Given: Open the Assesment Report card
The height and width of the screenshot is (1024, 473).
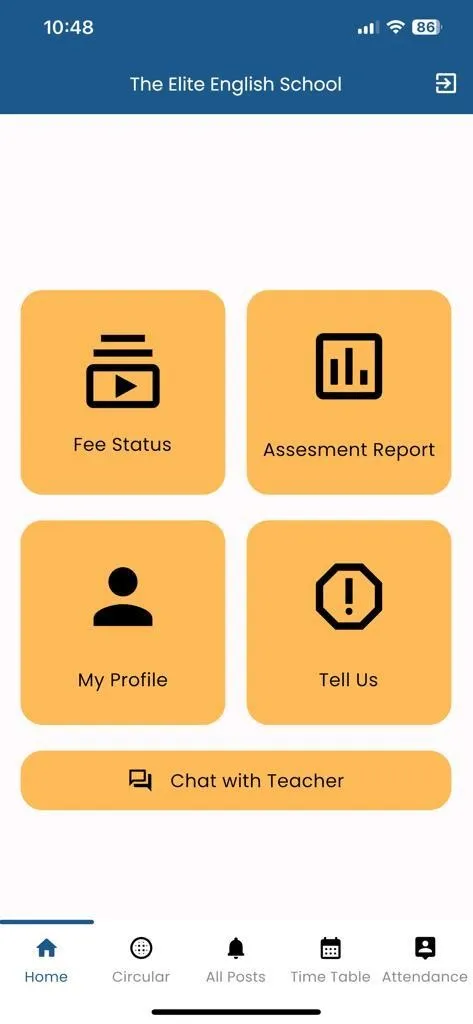Looking at the screenshot, I should [x=349, y=392].
